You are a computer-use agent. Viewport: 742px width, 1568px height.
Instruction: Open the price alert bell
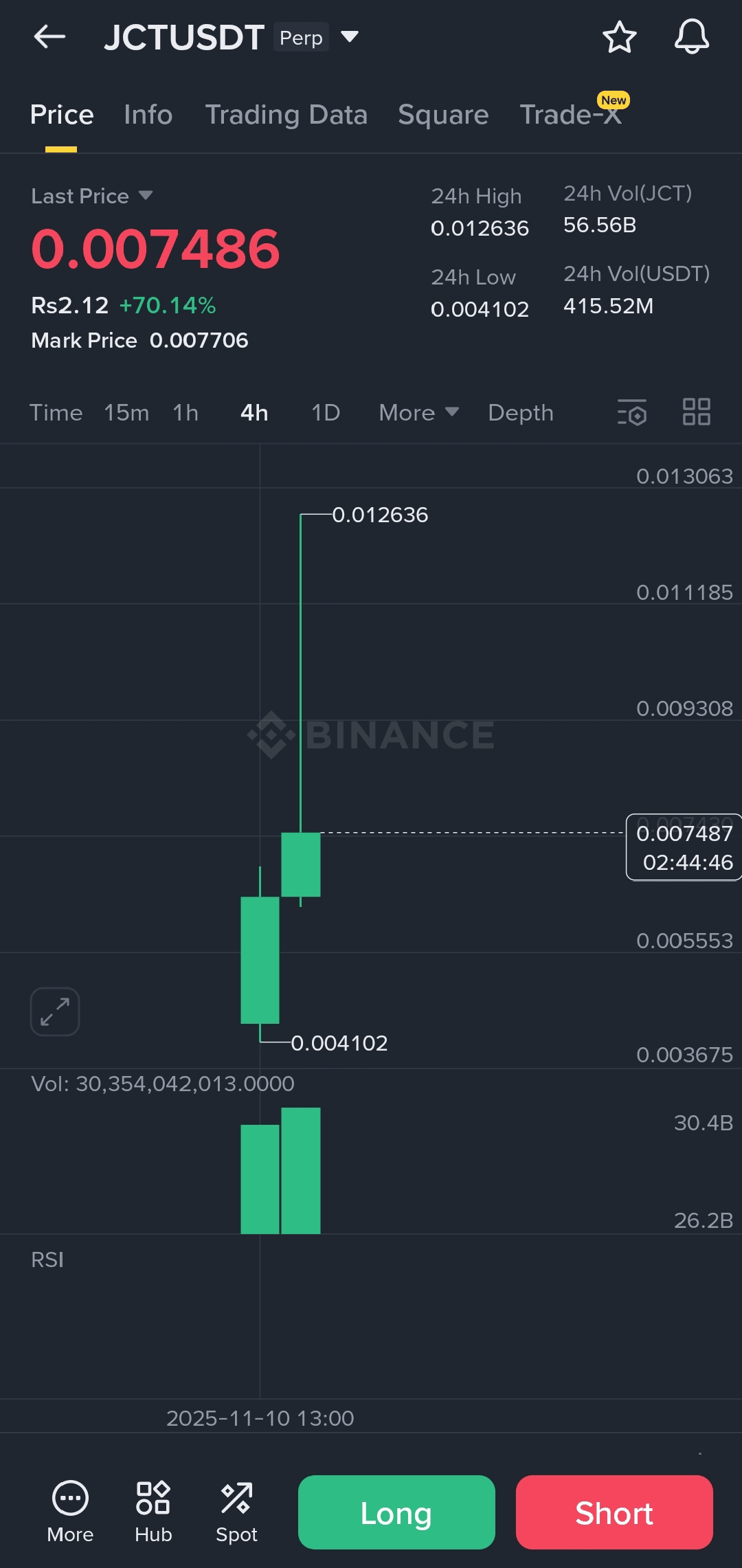691,37
